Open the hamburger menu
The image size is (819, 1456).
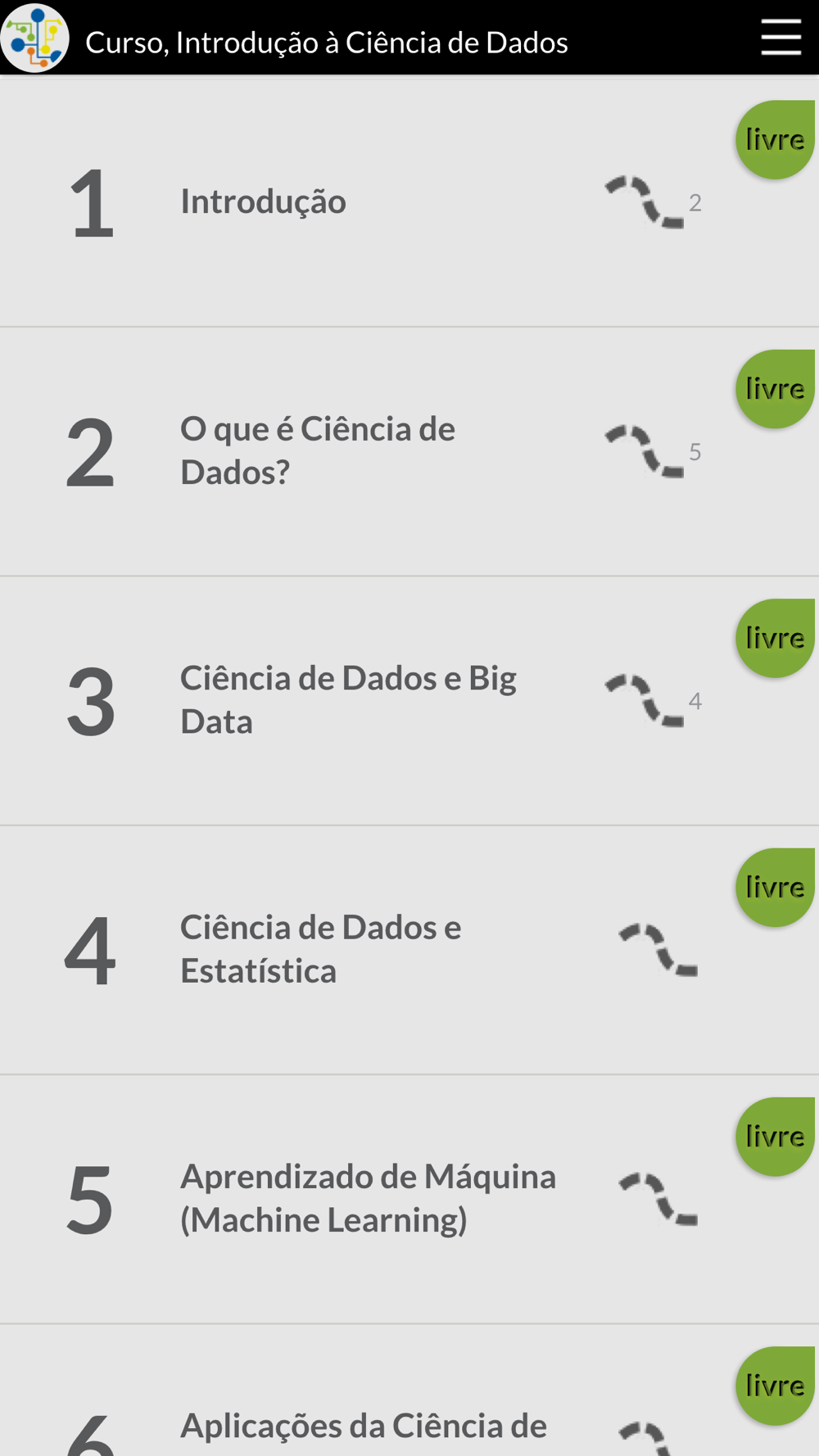781,38
